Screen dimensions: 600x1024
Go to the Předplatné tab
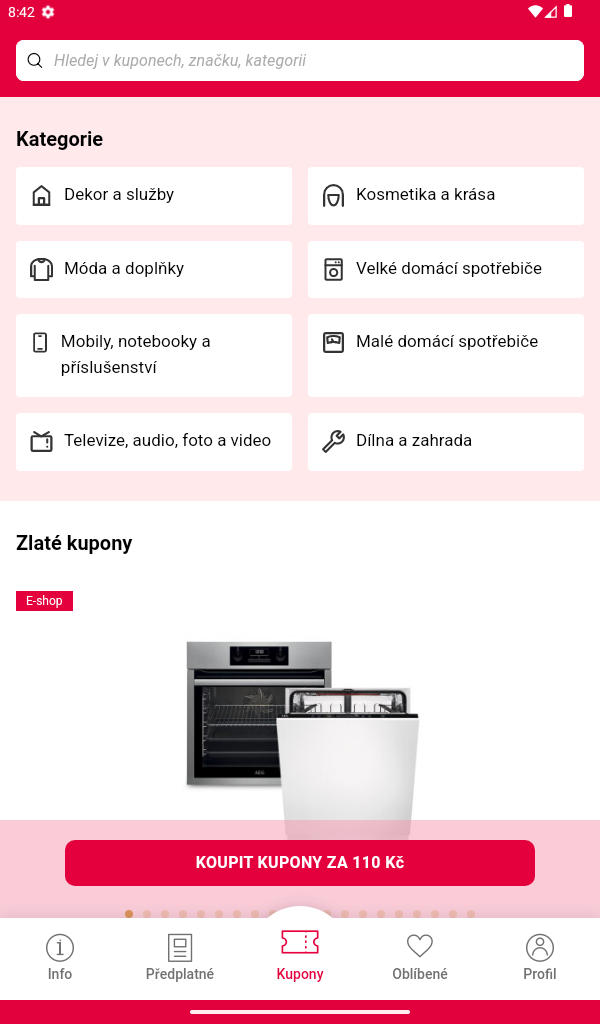pyautogui.click(x=180, y=957)
